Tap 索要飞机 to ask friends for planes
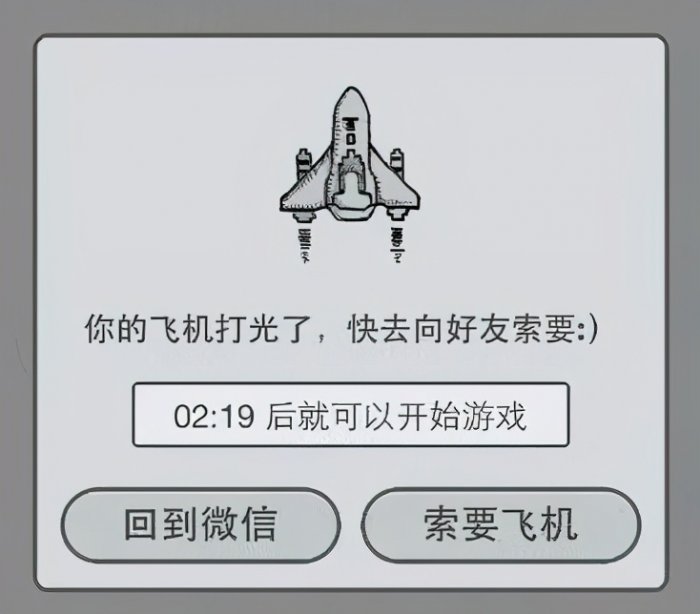This screenshot has height=614, width=700. tap(500, 526)
